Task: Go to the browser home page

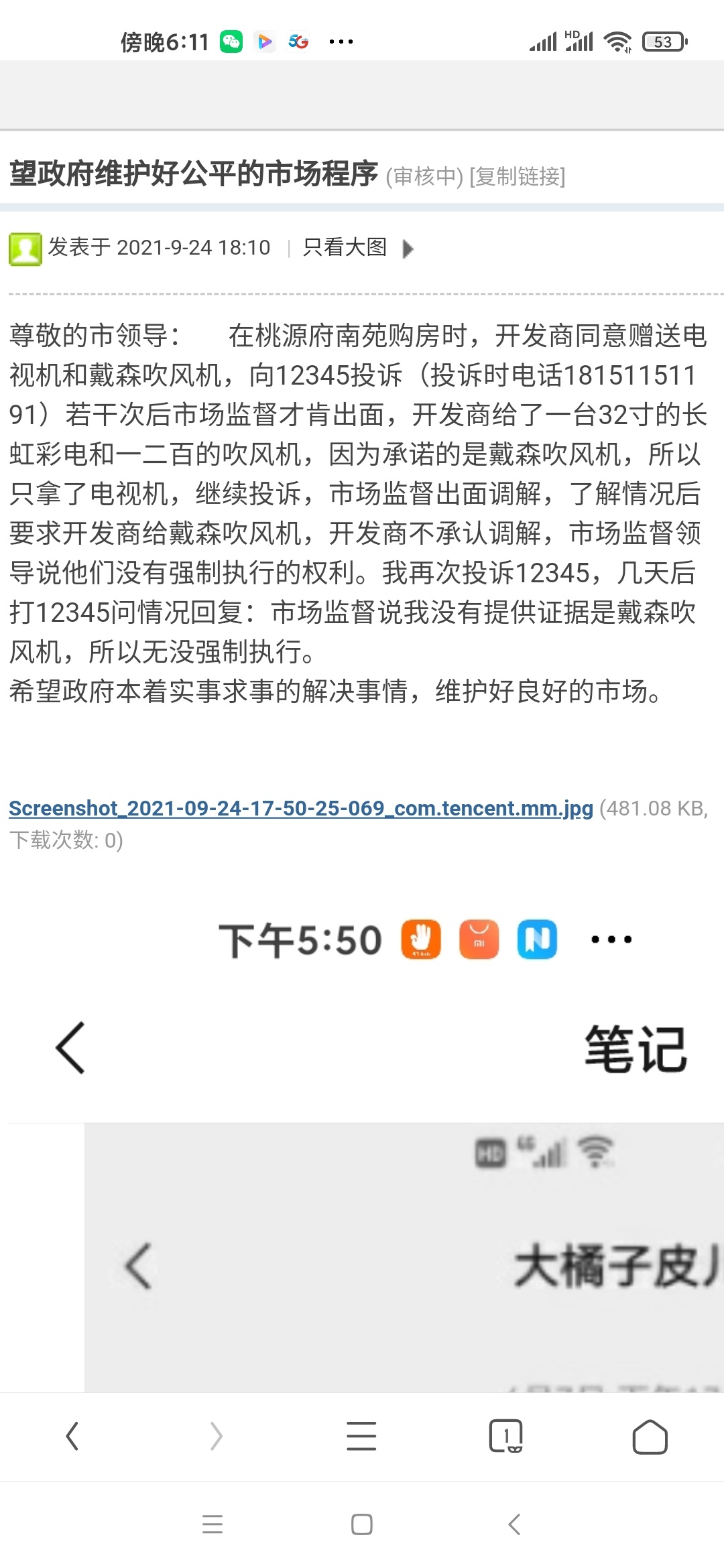Action: tap(650, 1436)
